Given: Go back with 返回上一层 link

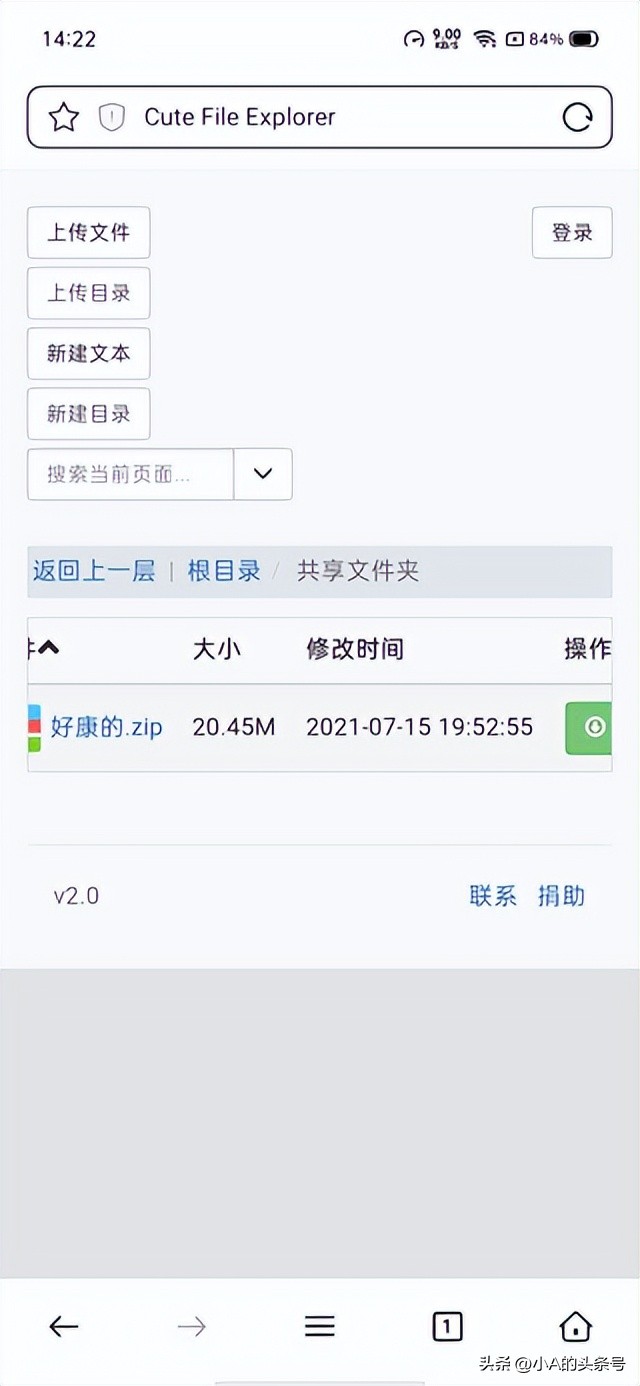Looking at the screenshot, I should [94, 571].
